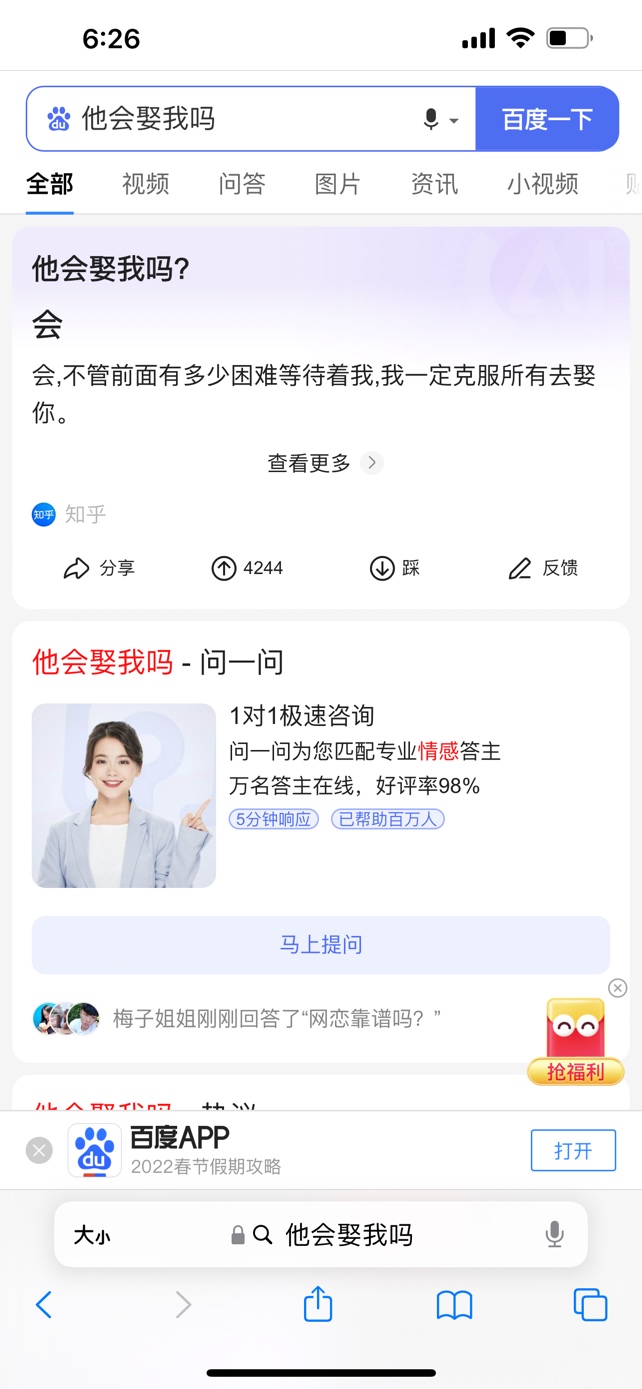Image resolution: width=642 pixels, height=1389 pixels.
Task: Downvote the answer with 踩
Action: click(395, 568)
